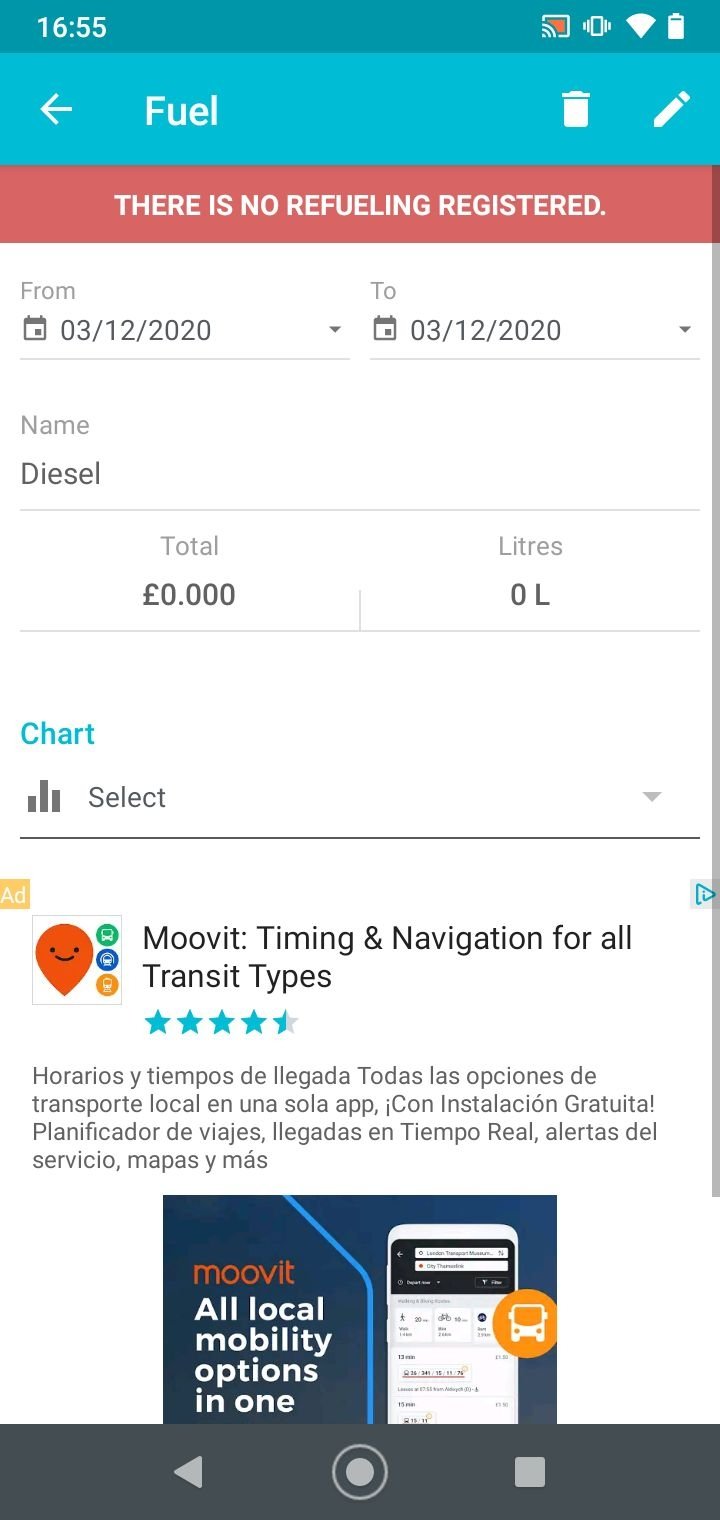Open the To date picker
This screenshot has height=1520, width=720.
[535, 330]
